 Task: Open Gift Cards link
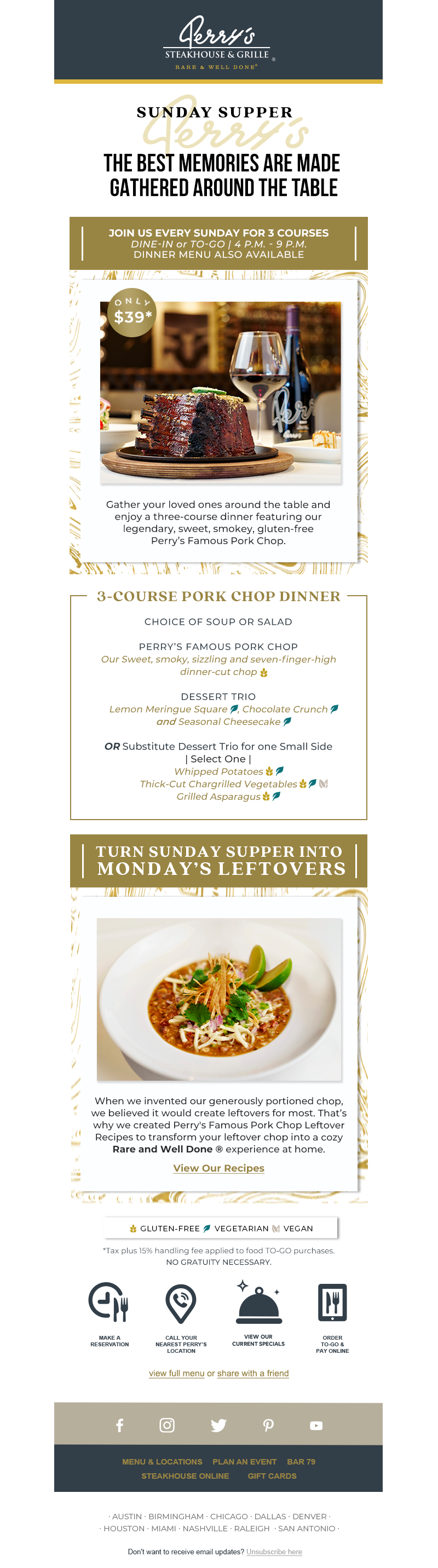[x=272, y=1475]
